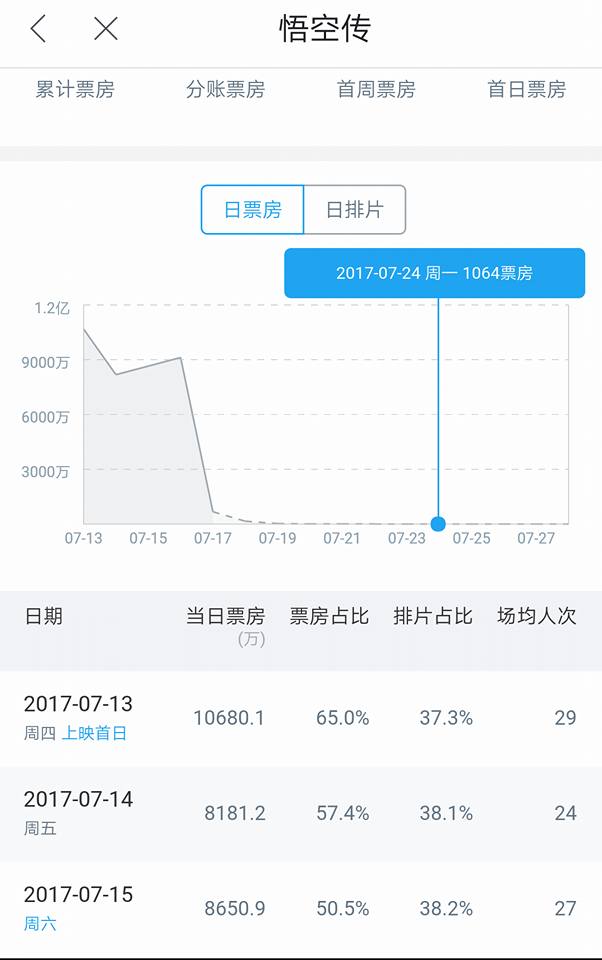Switch to the 日票房 chart
Viewport: 602px width, 960px height.
(252, 210)
